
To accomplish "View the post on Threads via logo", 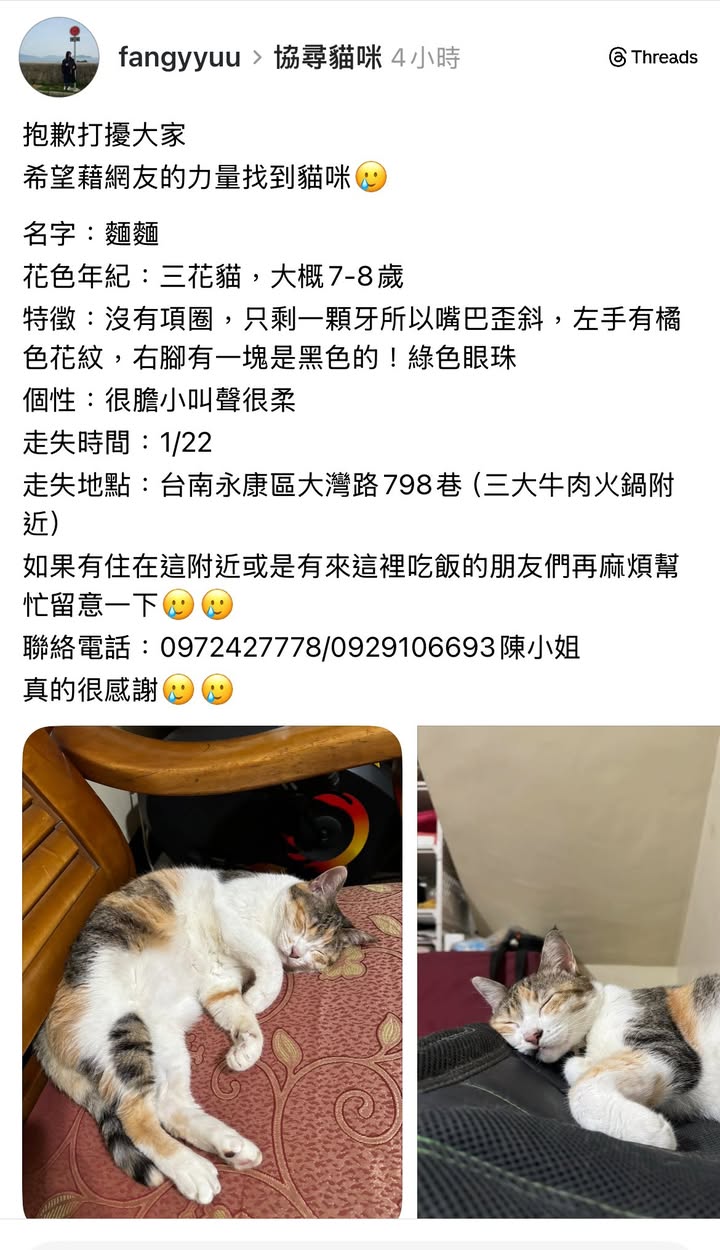I will click(653, 58).
